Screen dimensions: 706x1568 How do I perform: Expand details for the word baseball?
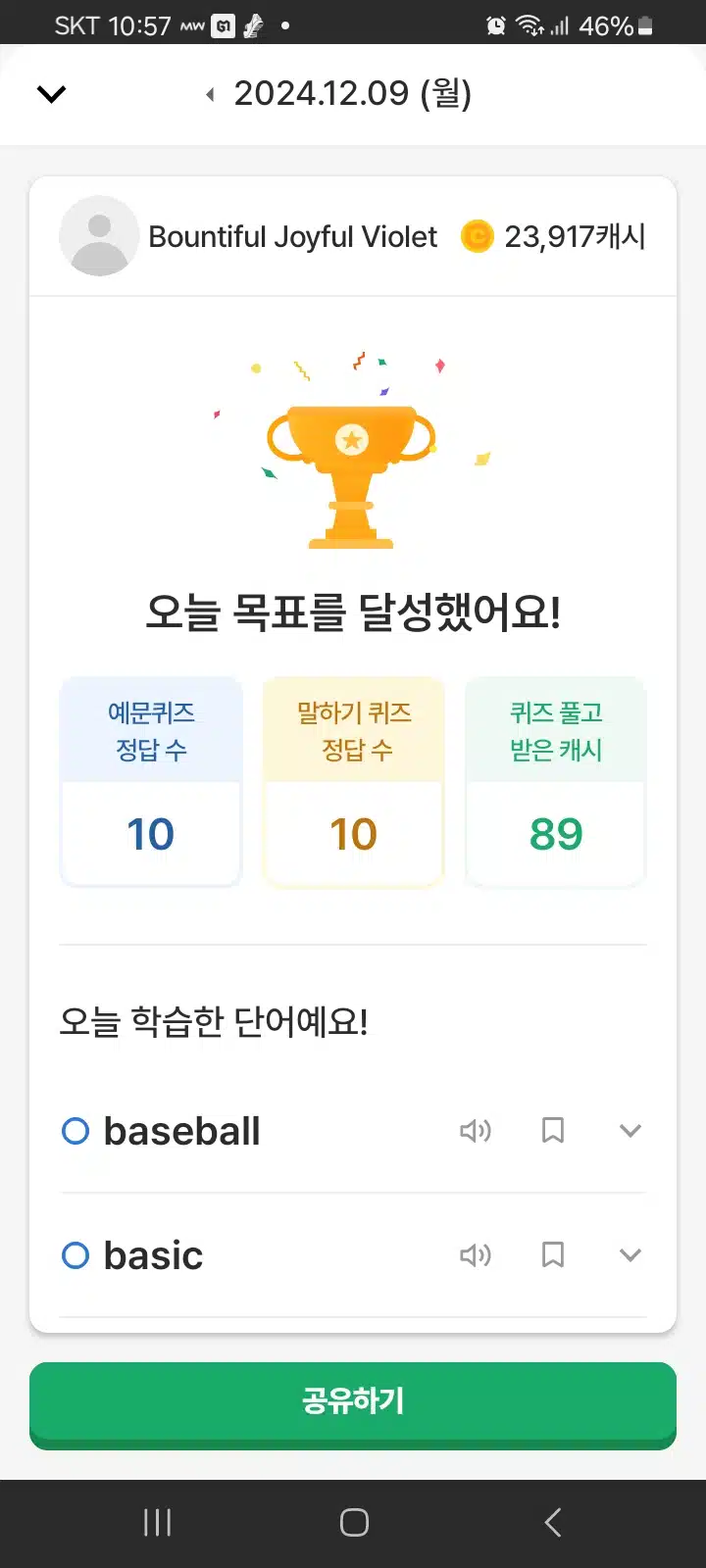[x=630, y=1131]
